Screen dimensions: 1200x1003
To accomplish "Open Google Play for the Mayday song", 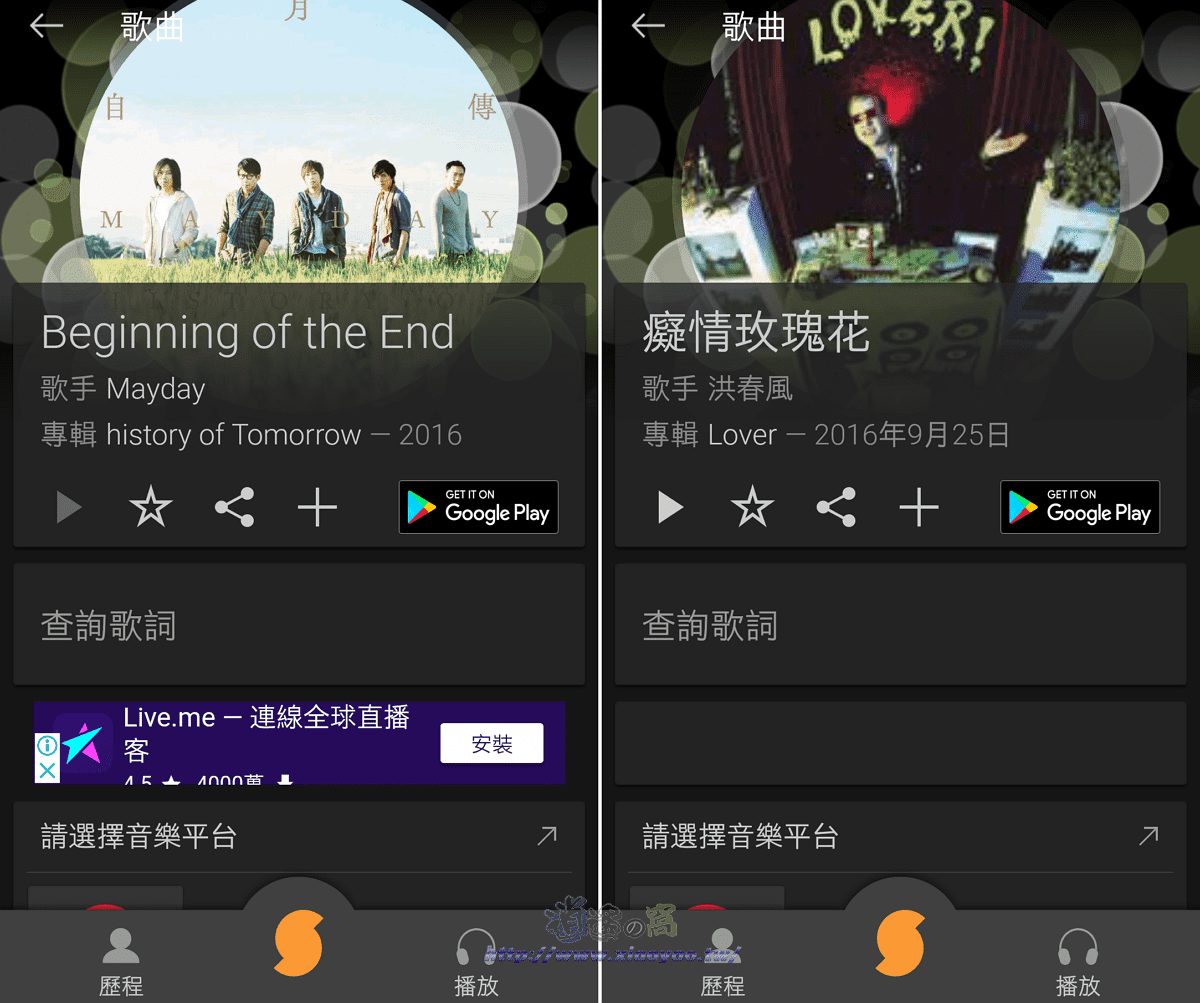I will pos(478,507).
